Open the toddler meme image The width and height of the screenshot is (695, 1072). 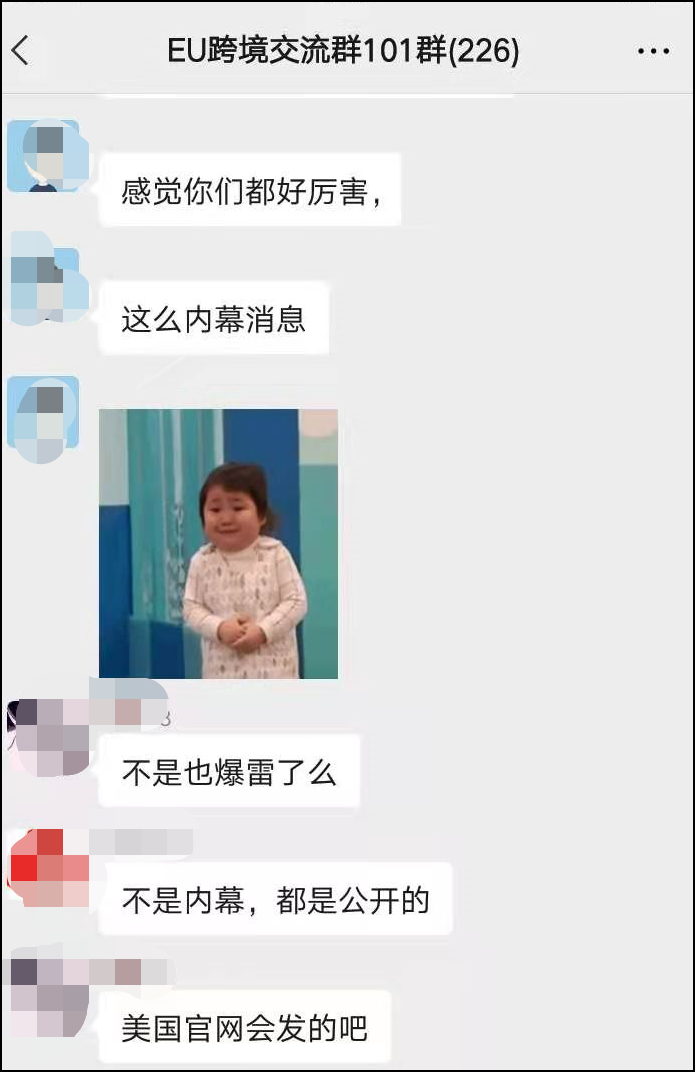[x=218, y=543]
